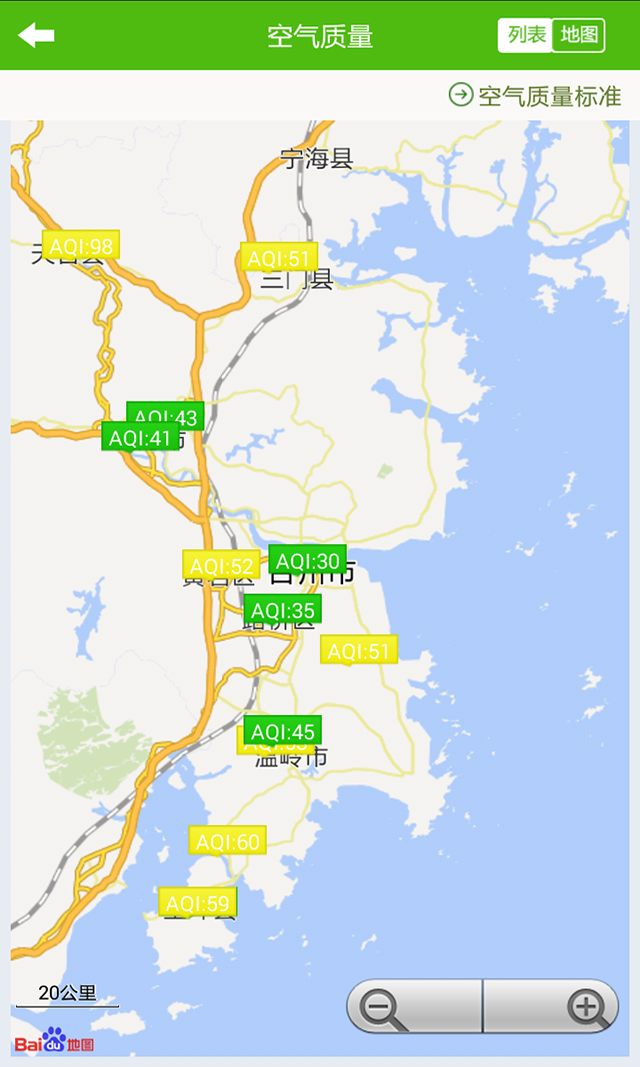The image size is (640, 1067).
Task: Open the AQI:41 marker details
Action: pos(140,437)
